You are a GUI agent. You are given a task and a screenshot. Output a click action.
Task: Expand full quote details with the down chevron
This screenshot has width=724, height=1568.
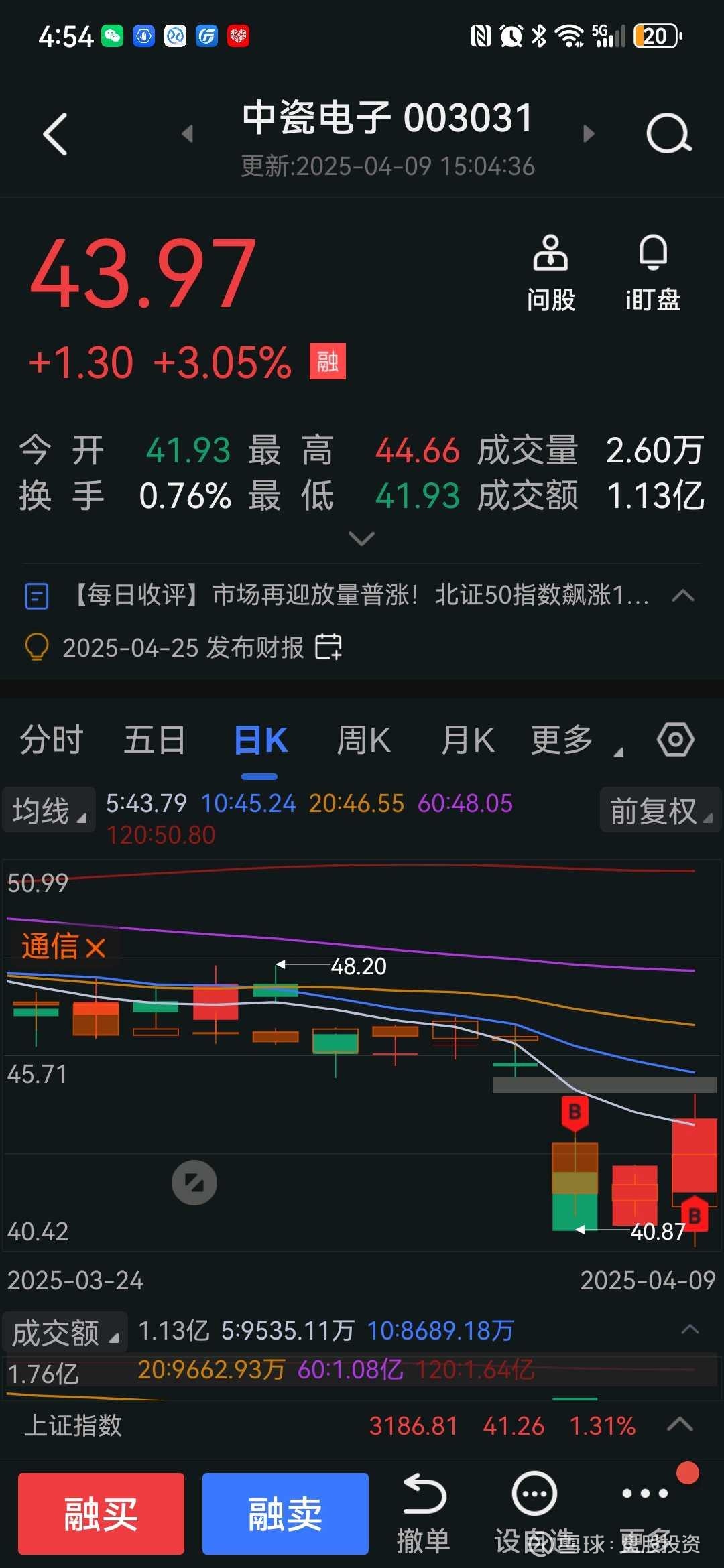point(362,538)
